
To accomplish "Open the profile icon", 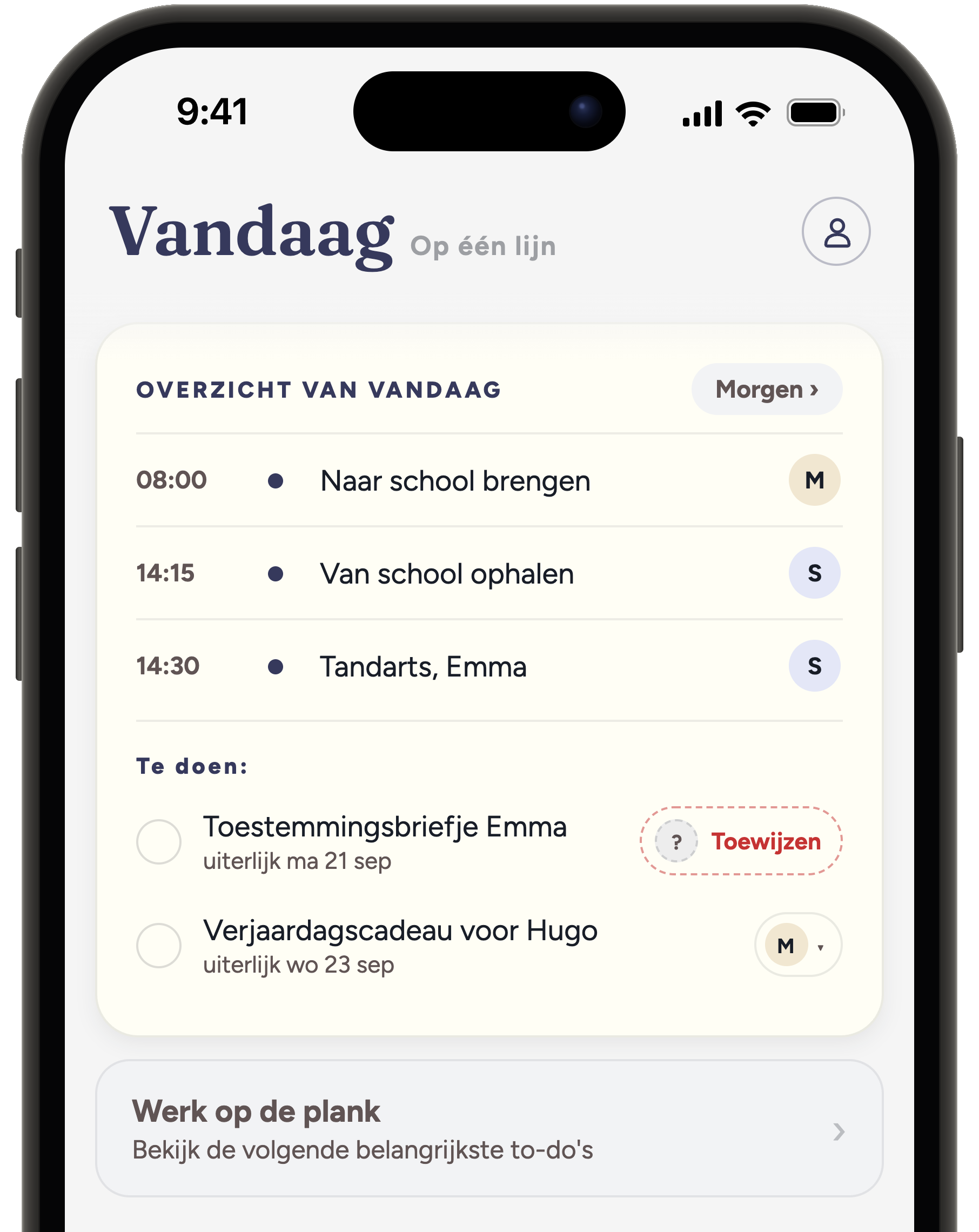I will pos(835,231).
